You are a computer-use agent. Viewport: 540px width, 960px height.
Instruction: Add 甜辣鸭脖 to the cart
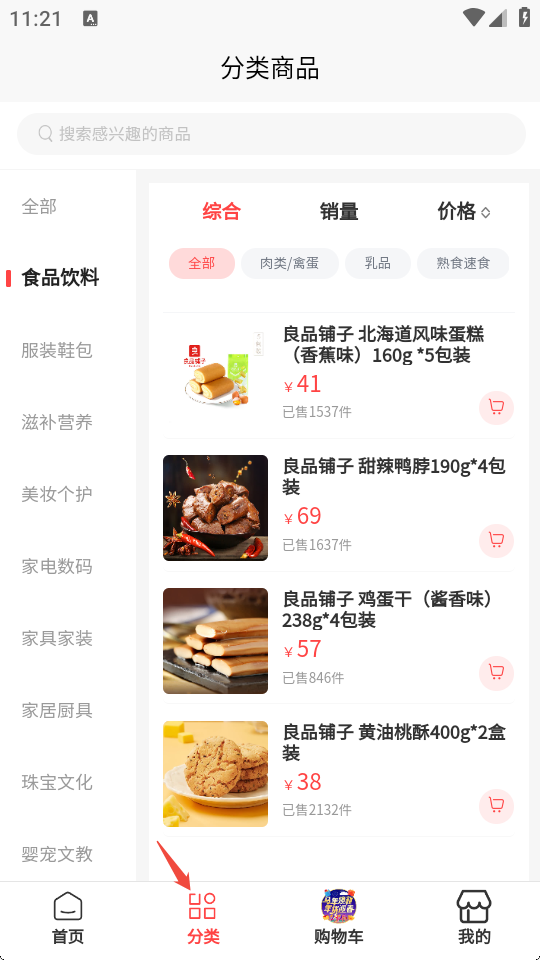496,541
